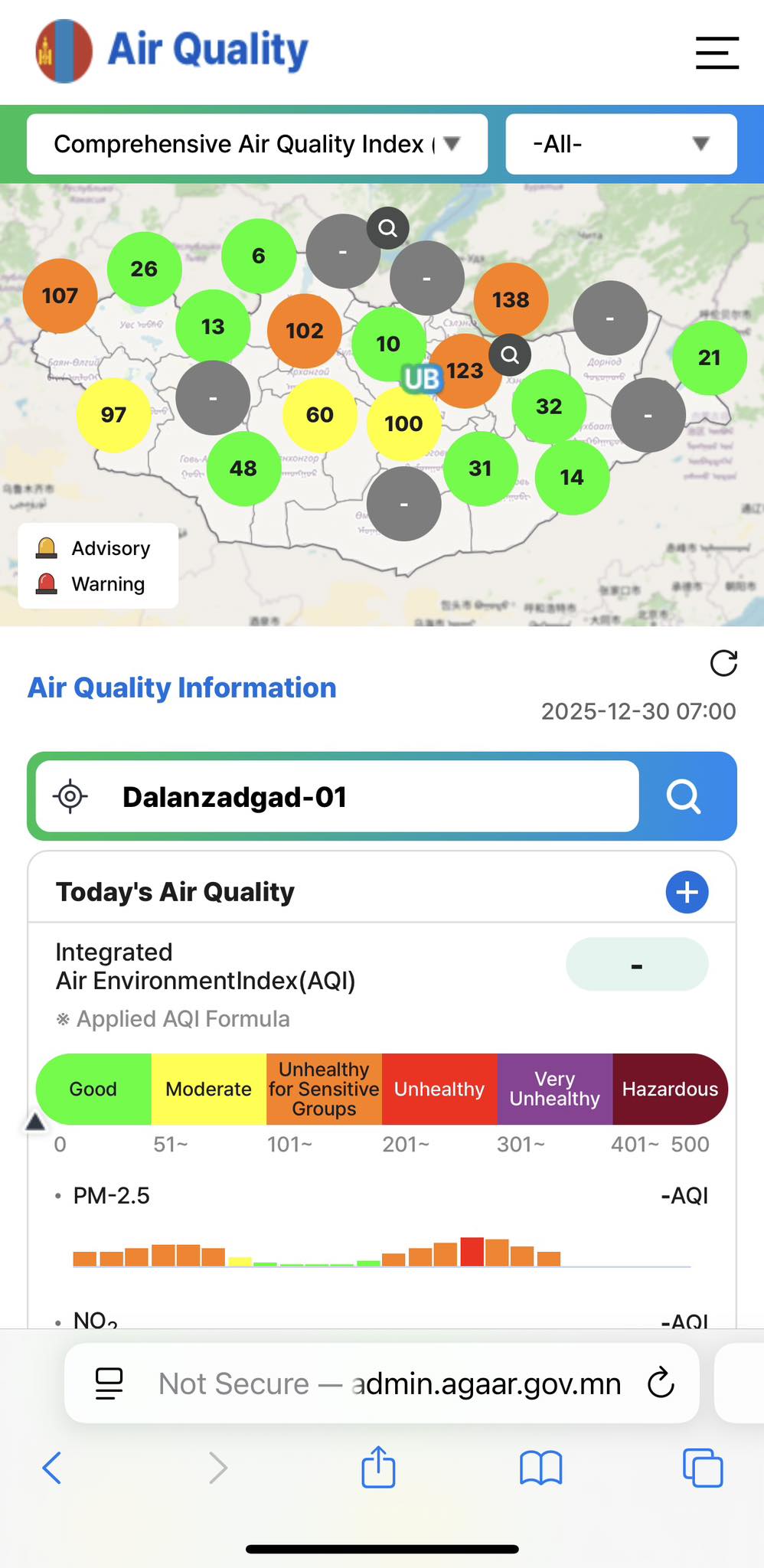This screenshot has height=1568, width=764.
Task: Open the -All- region dropdown
Action: [x=621, y=144]
